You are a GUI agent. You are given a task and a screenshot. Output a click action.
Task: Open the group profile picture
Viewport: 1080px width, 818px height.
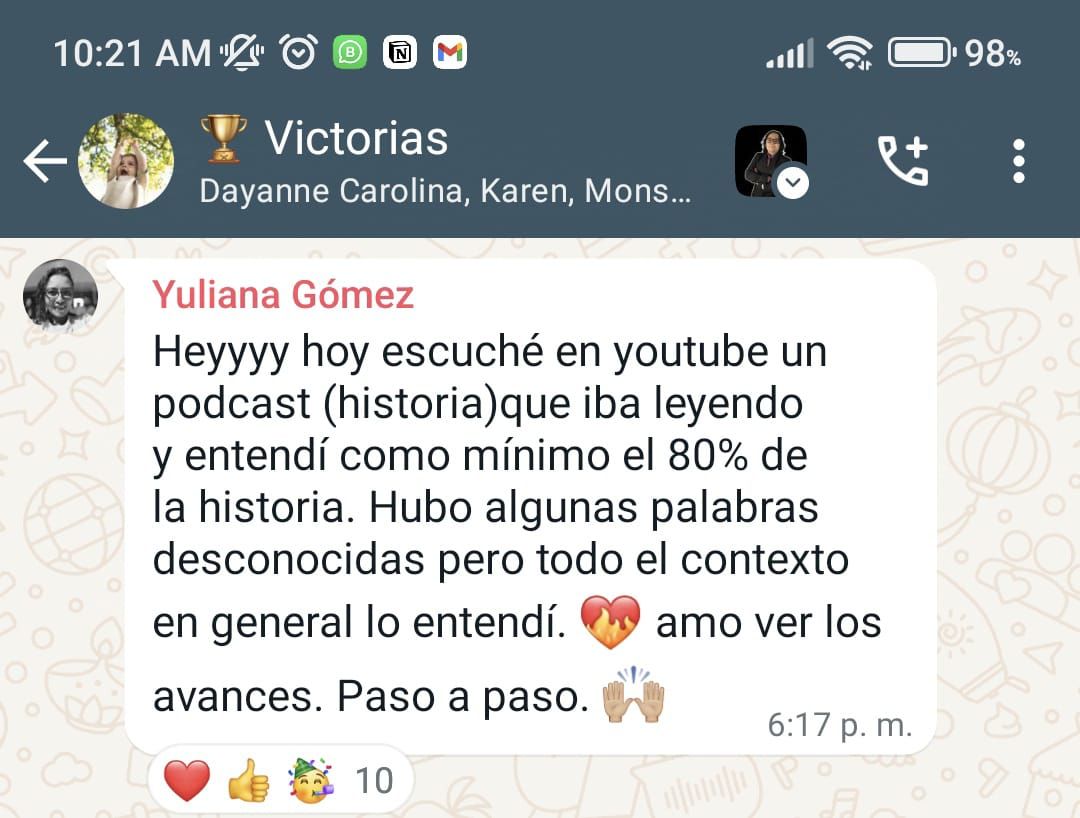click(126, 161)
